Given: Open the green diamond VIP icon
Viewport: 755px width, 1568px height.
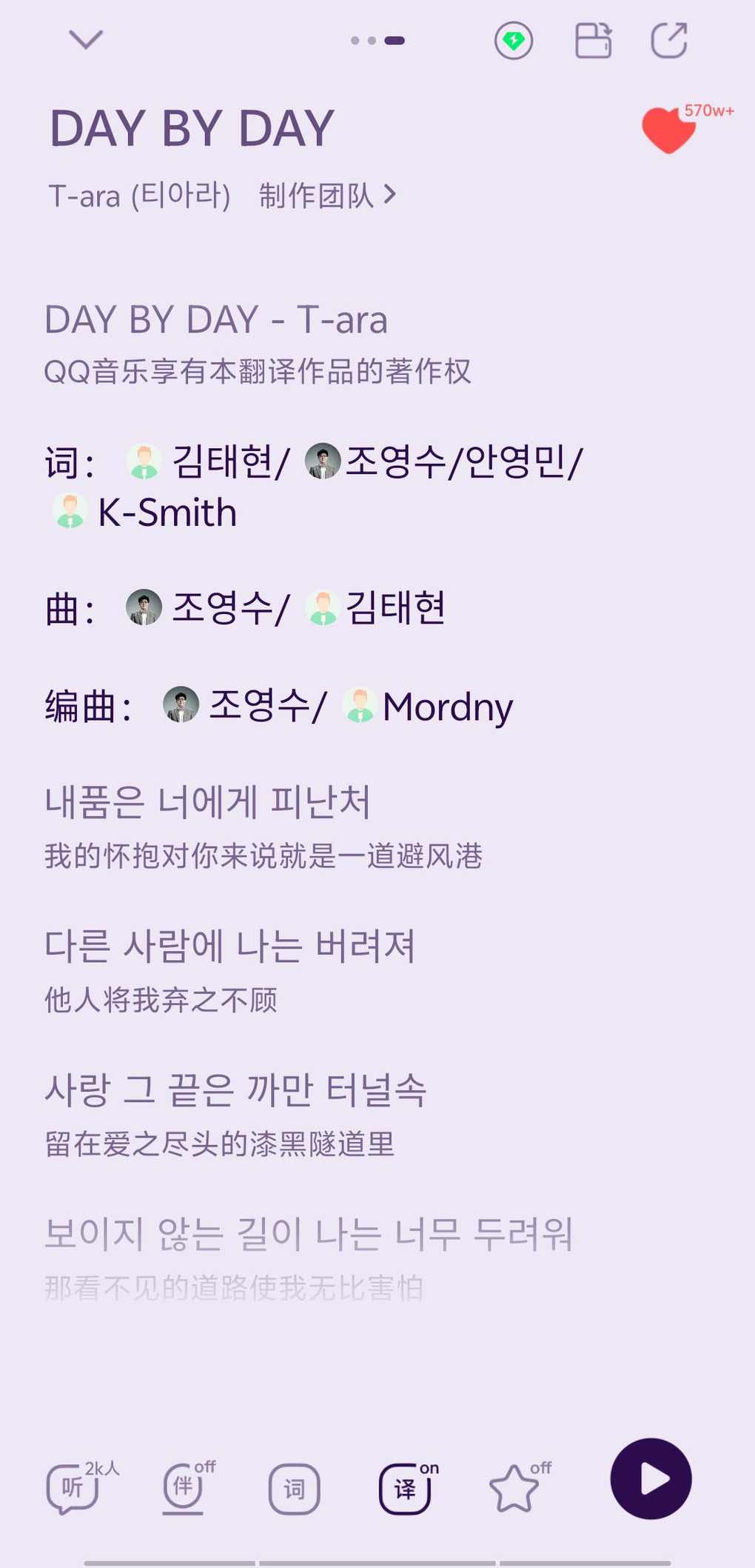Looking at the screenshot, I should pos(514,41).
